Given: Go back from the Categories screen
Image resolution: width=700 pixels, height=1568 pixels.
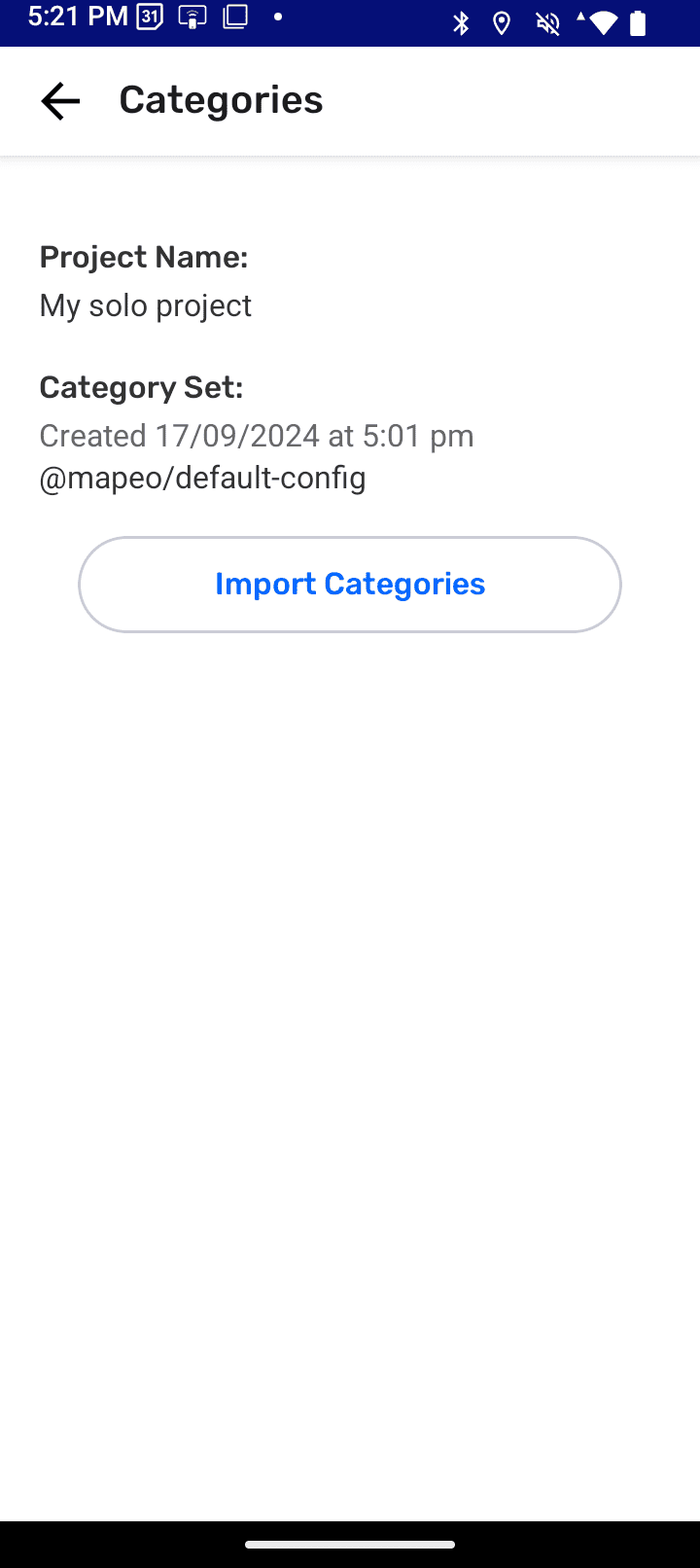Looking at the screenshot, I should click(x=59, y=101).
